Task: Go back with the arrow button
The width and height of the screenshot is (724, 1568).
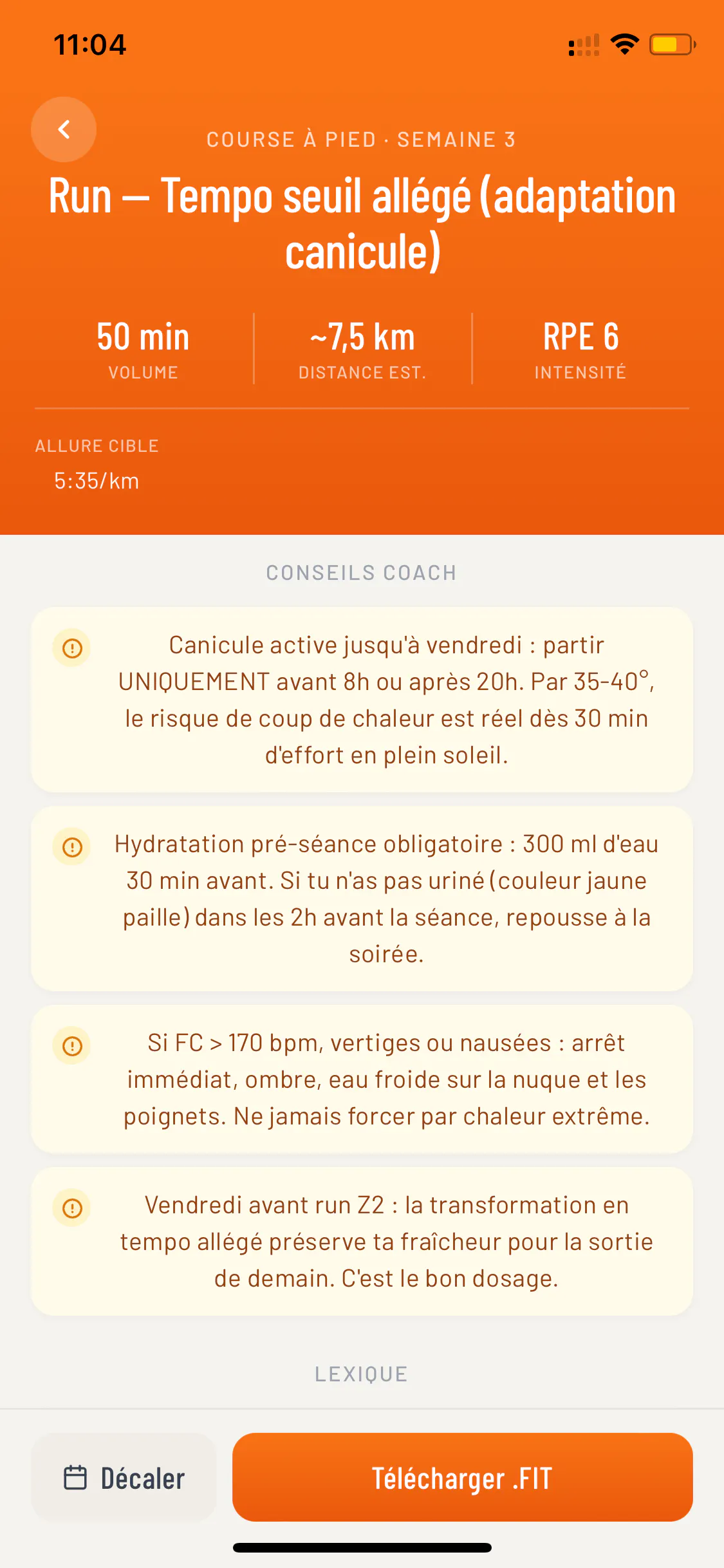Action: coord(64,129)
